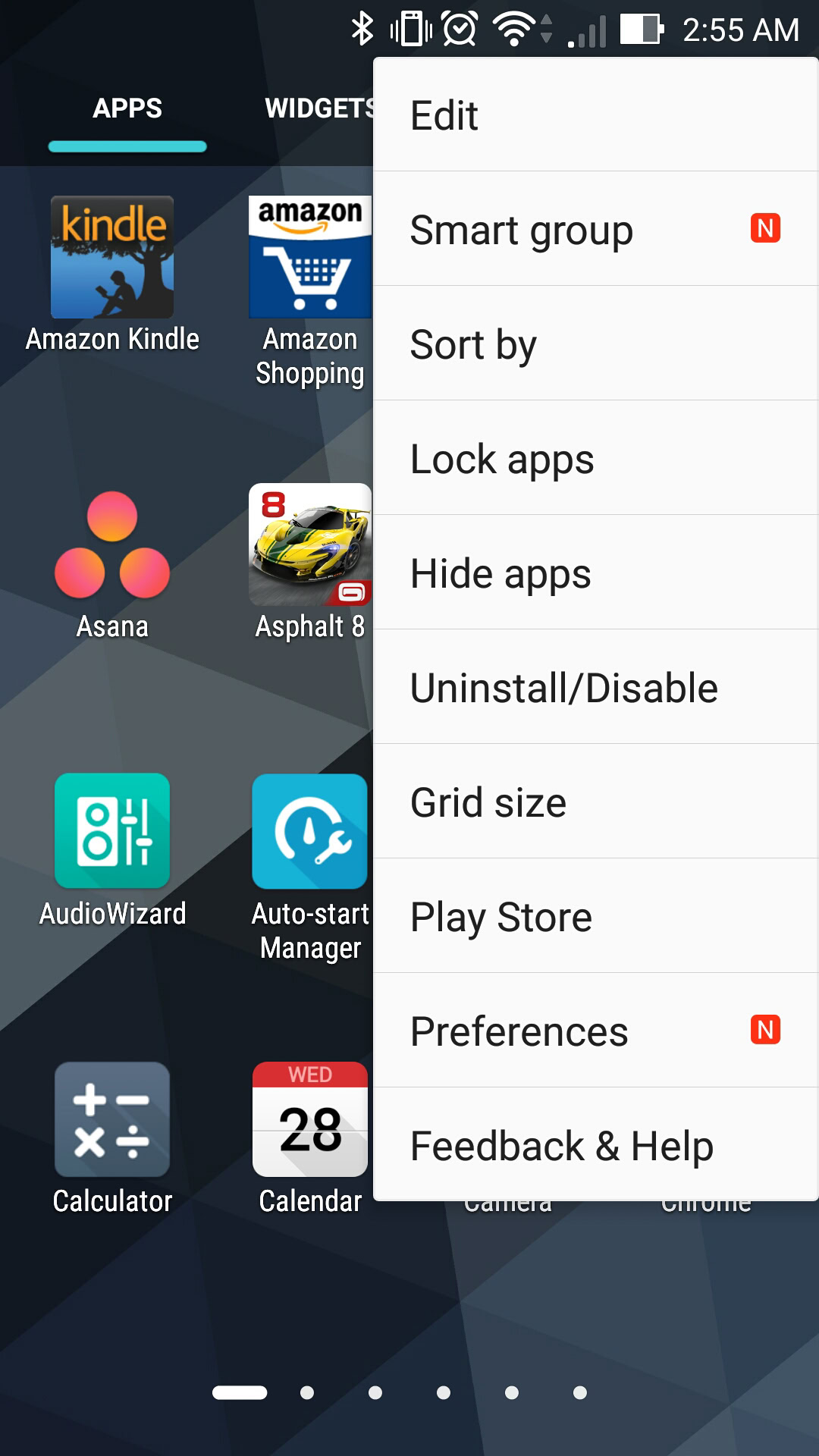819x1456 pixels.
Task: Select Hide apps
Action: tap(595, 573)
